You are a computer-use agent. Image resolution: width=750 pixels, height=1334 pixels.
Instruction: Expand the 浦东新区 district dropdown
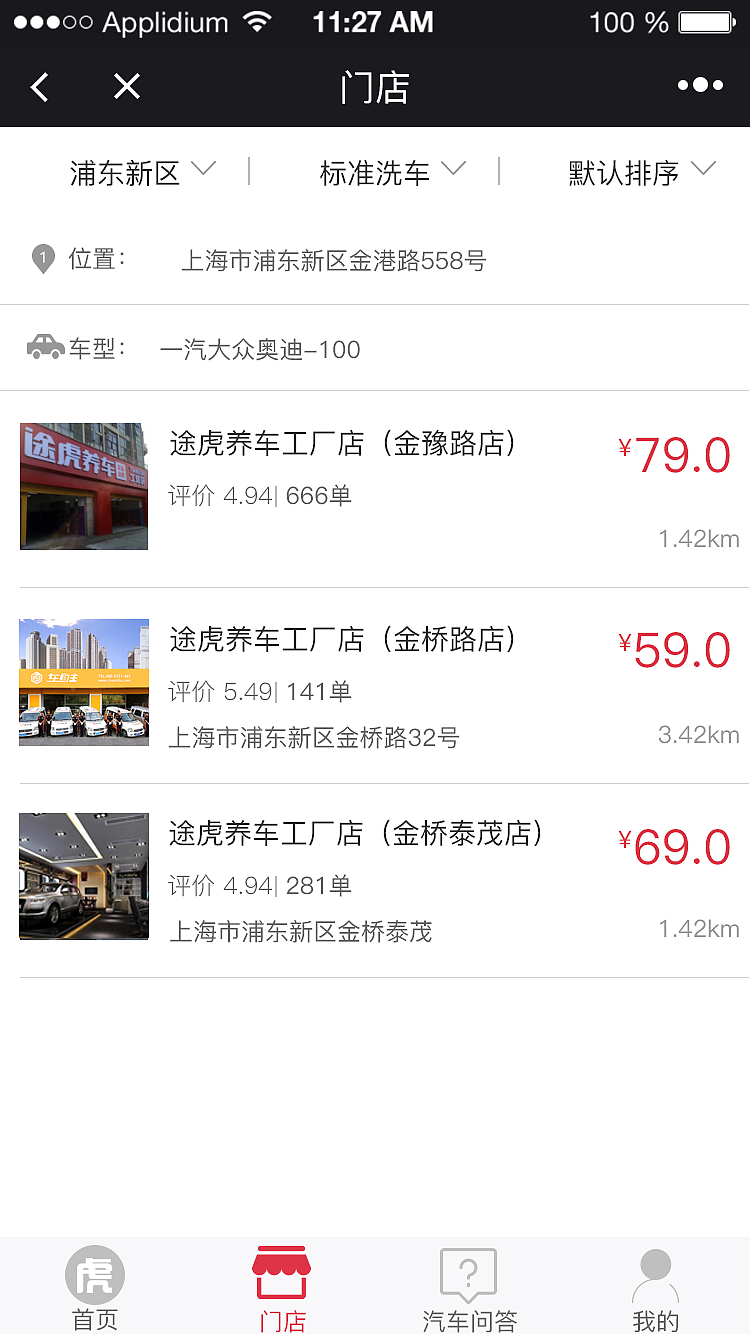tap(142, 173)
